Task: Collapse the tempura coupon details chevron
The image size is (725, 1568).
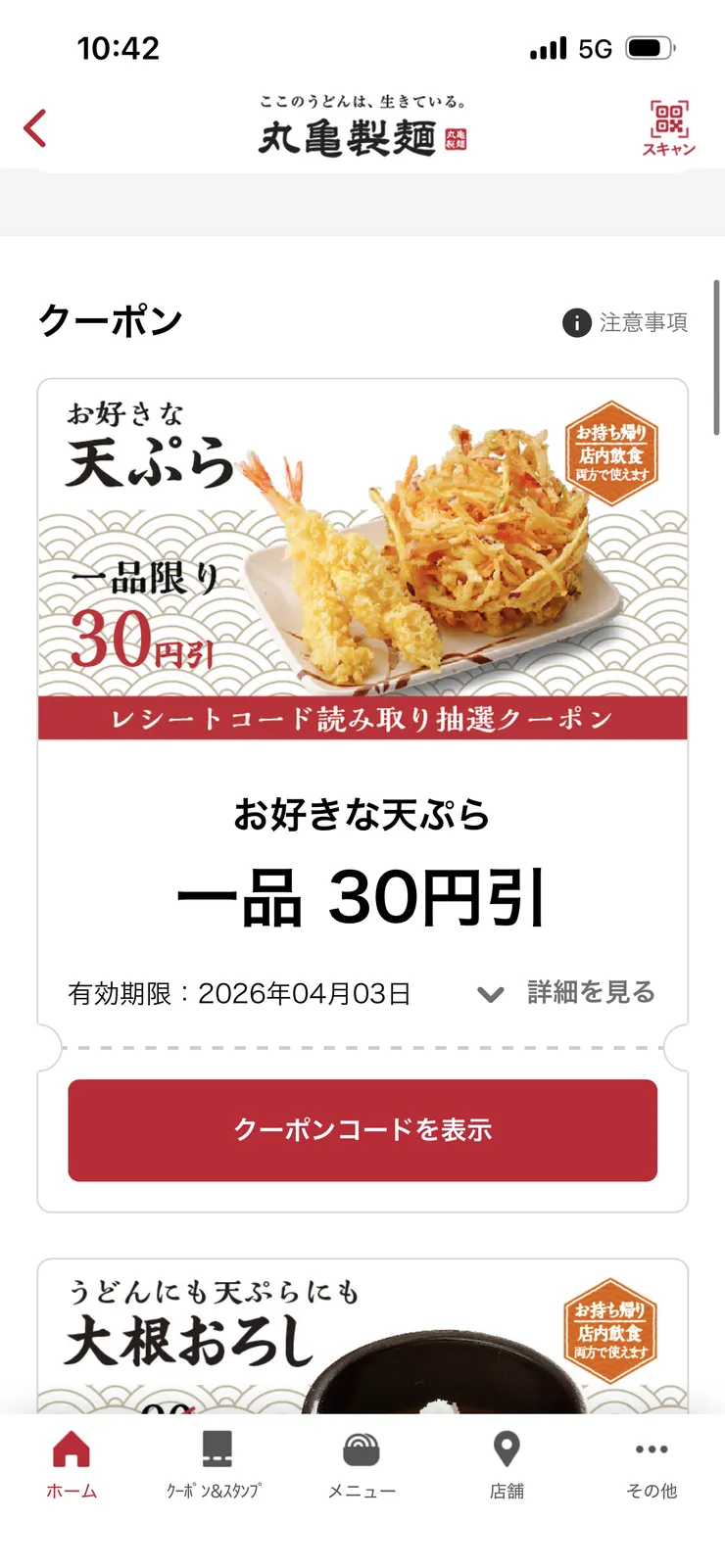Action: (491, 994)
